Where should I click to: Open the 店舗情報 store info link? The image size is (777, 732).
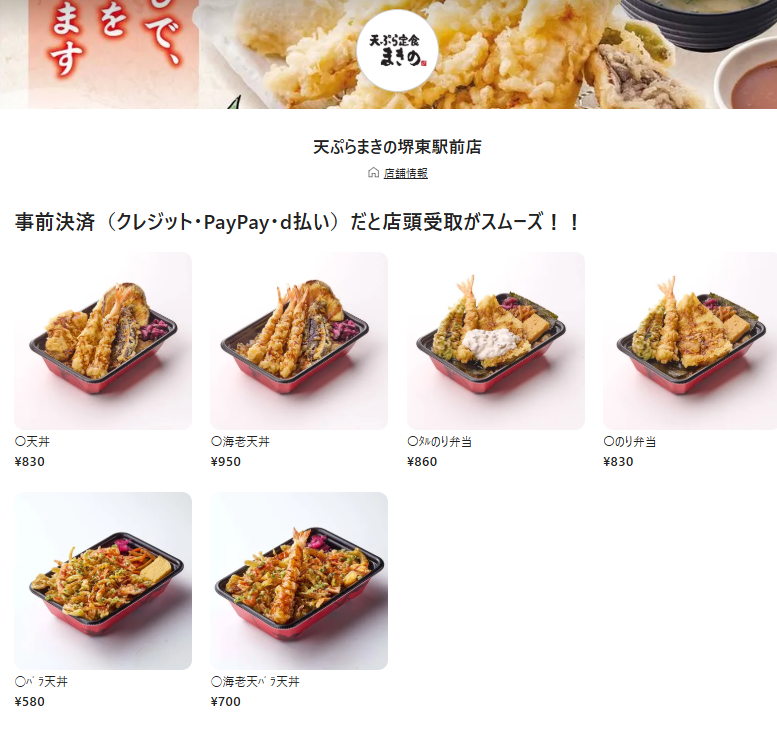point(405,173)
